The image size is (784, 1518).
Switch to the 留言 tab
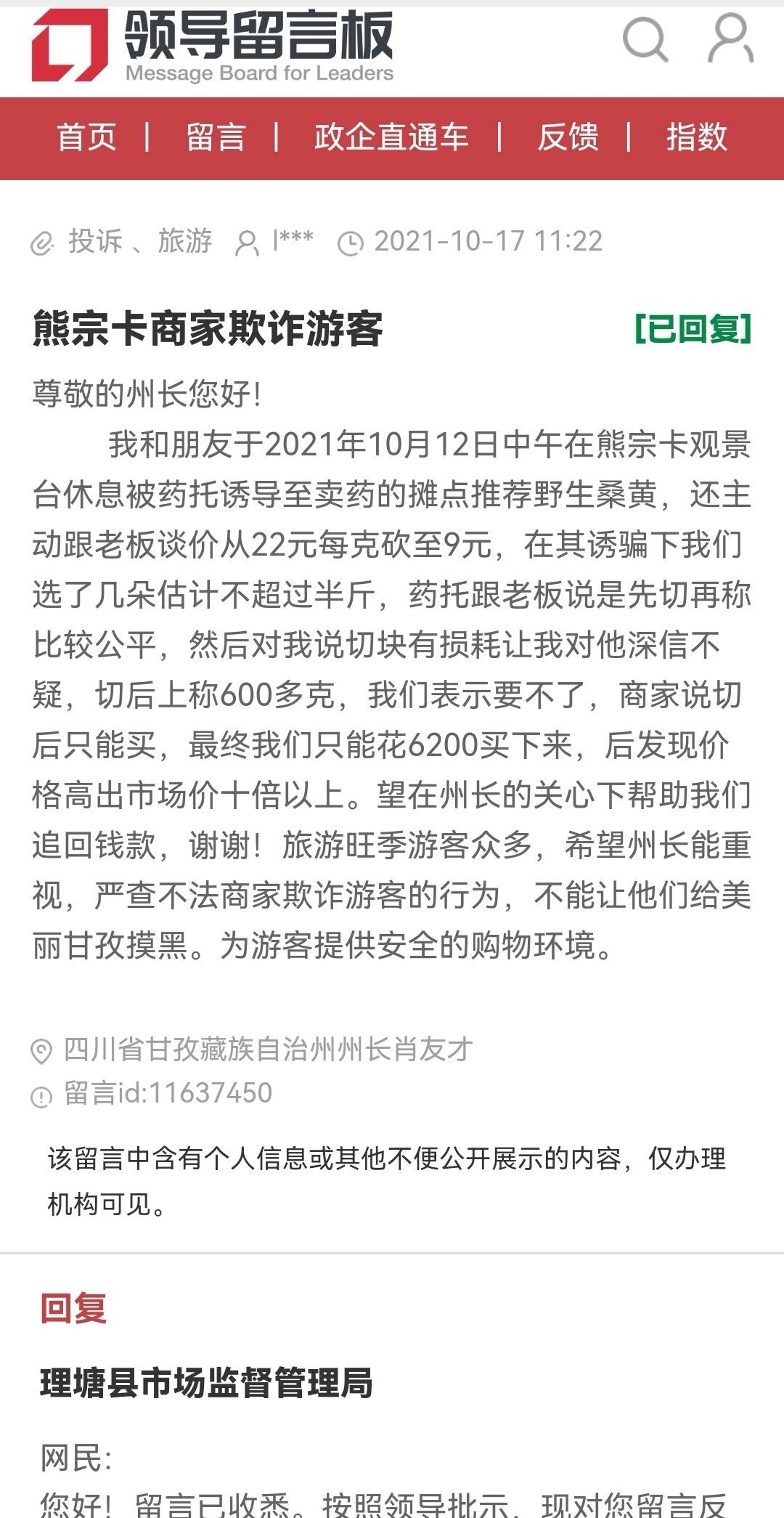tap(216, 137)
